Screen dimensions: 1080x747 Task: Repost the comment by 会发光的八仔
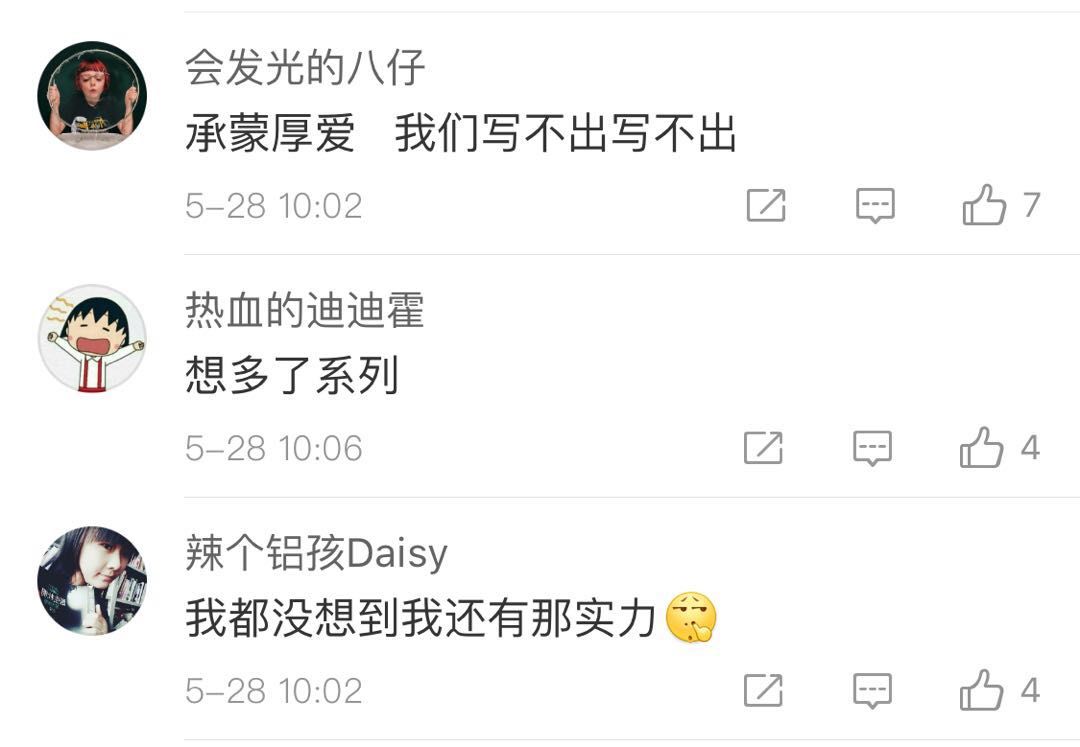pyautogui.click(x=766, y=205)
